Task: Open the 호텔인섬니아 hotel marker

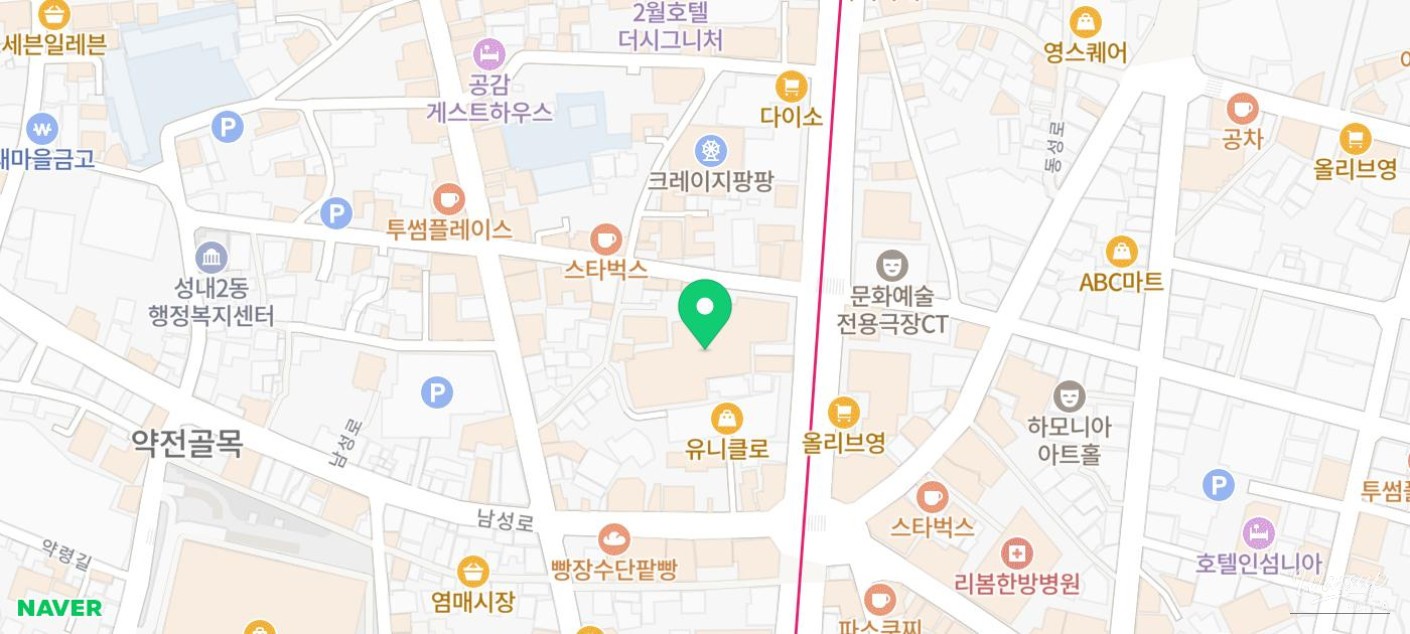Action: tap(1258, 533)
